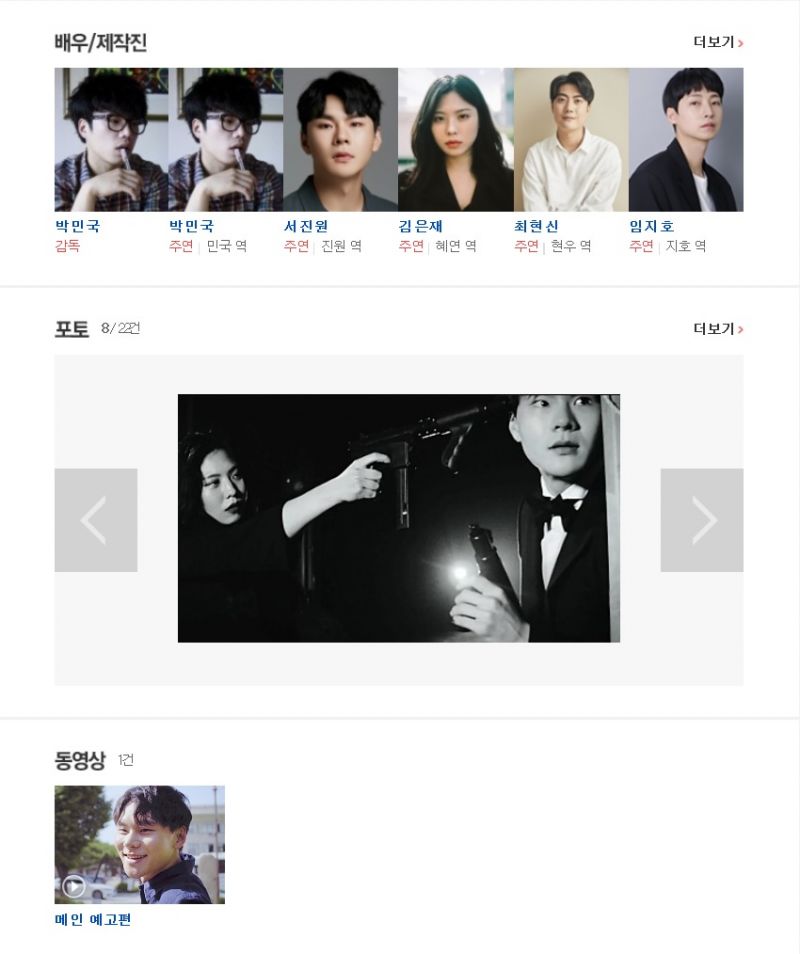Open the 메인 예고편 title link
The image size is (800, 954).
pyautogui.click(x=92, y=920)
